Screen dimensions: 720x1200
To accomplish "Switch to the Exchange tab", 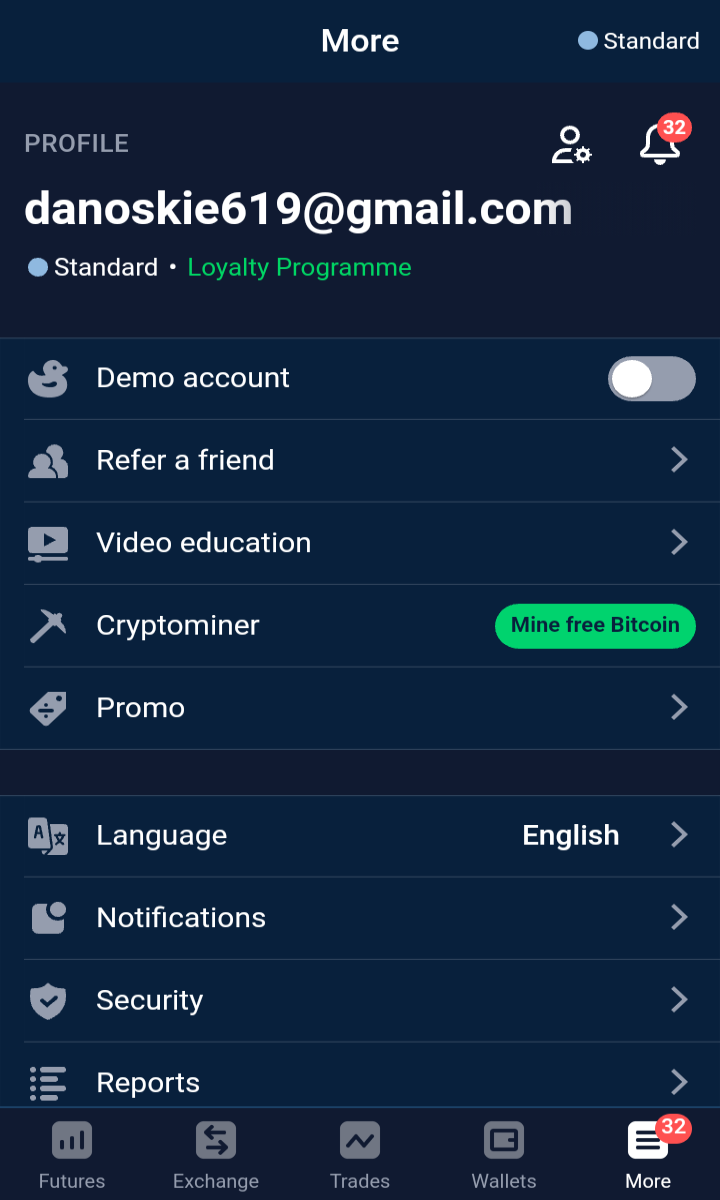I will (216, 1155).
